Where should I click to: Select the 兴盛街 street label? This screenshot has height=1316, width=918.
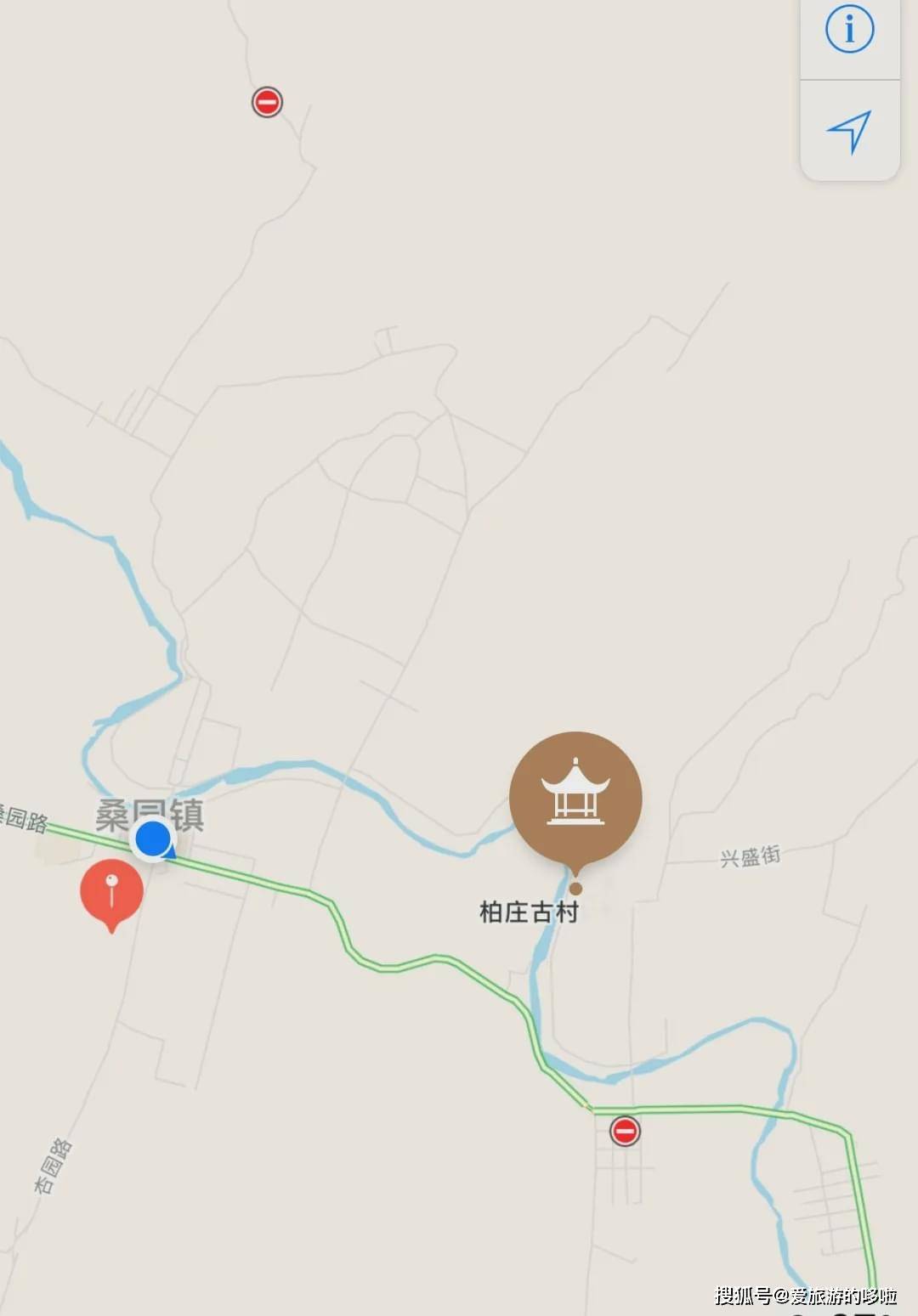[x=751, y=858]
